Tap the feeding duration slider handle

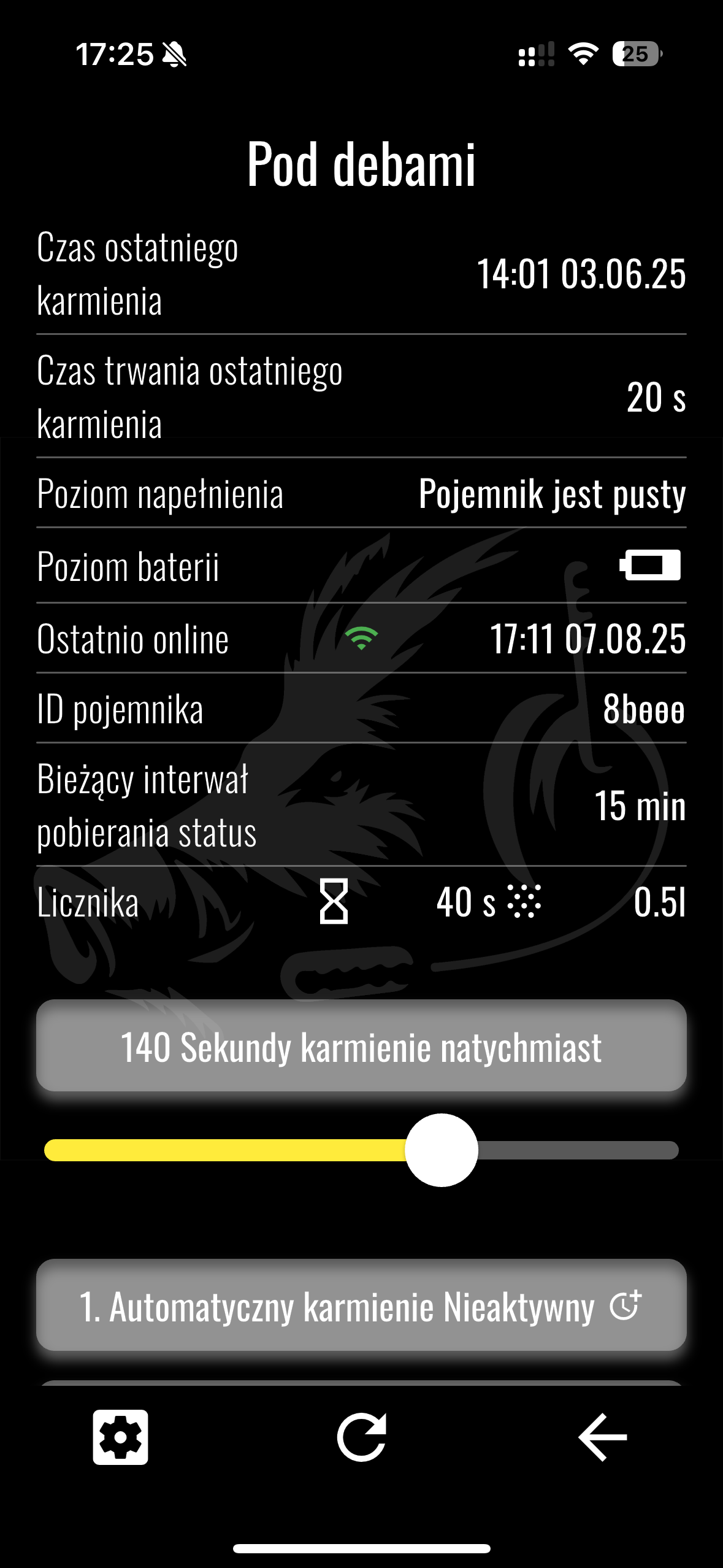click(x=442, y=1150)
